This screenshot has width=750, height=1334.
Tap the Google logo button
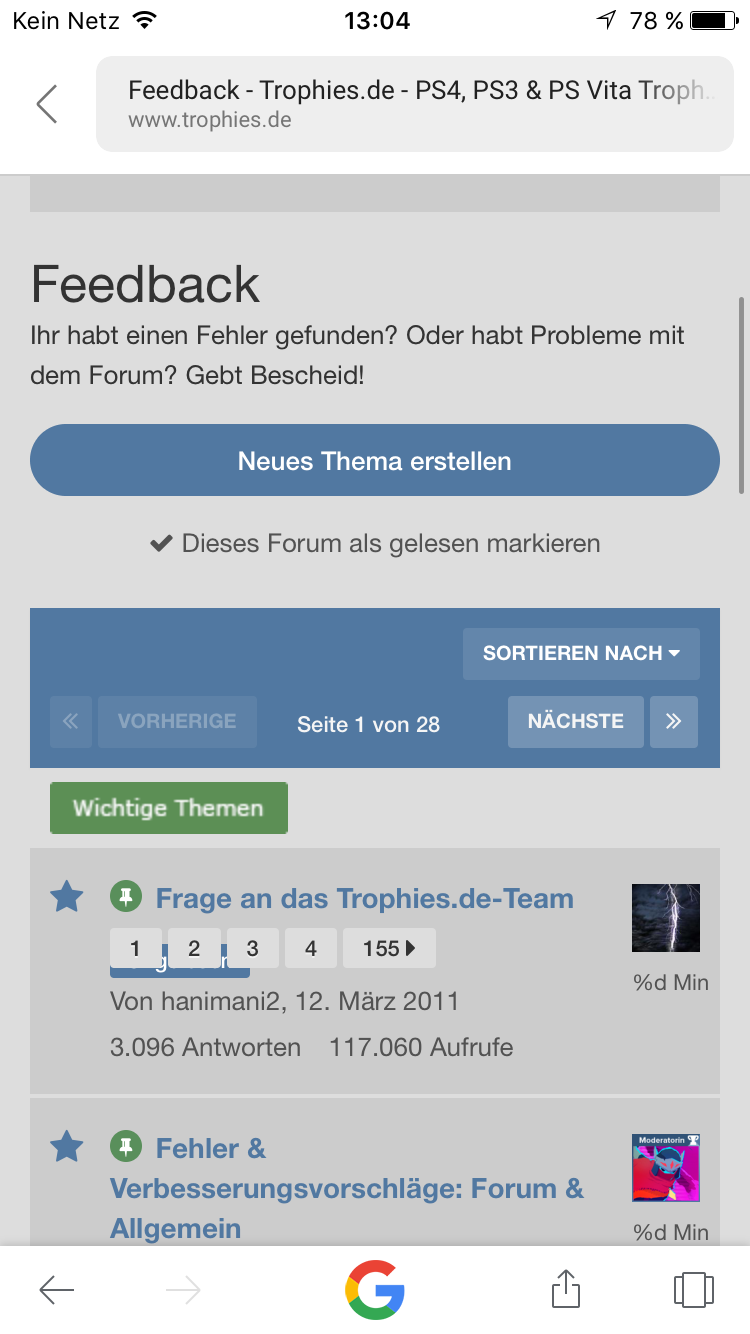[375, 1289]
